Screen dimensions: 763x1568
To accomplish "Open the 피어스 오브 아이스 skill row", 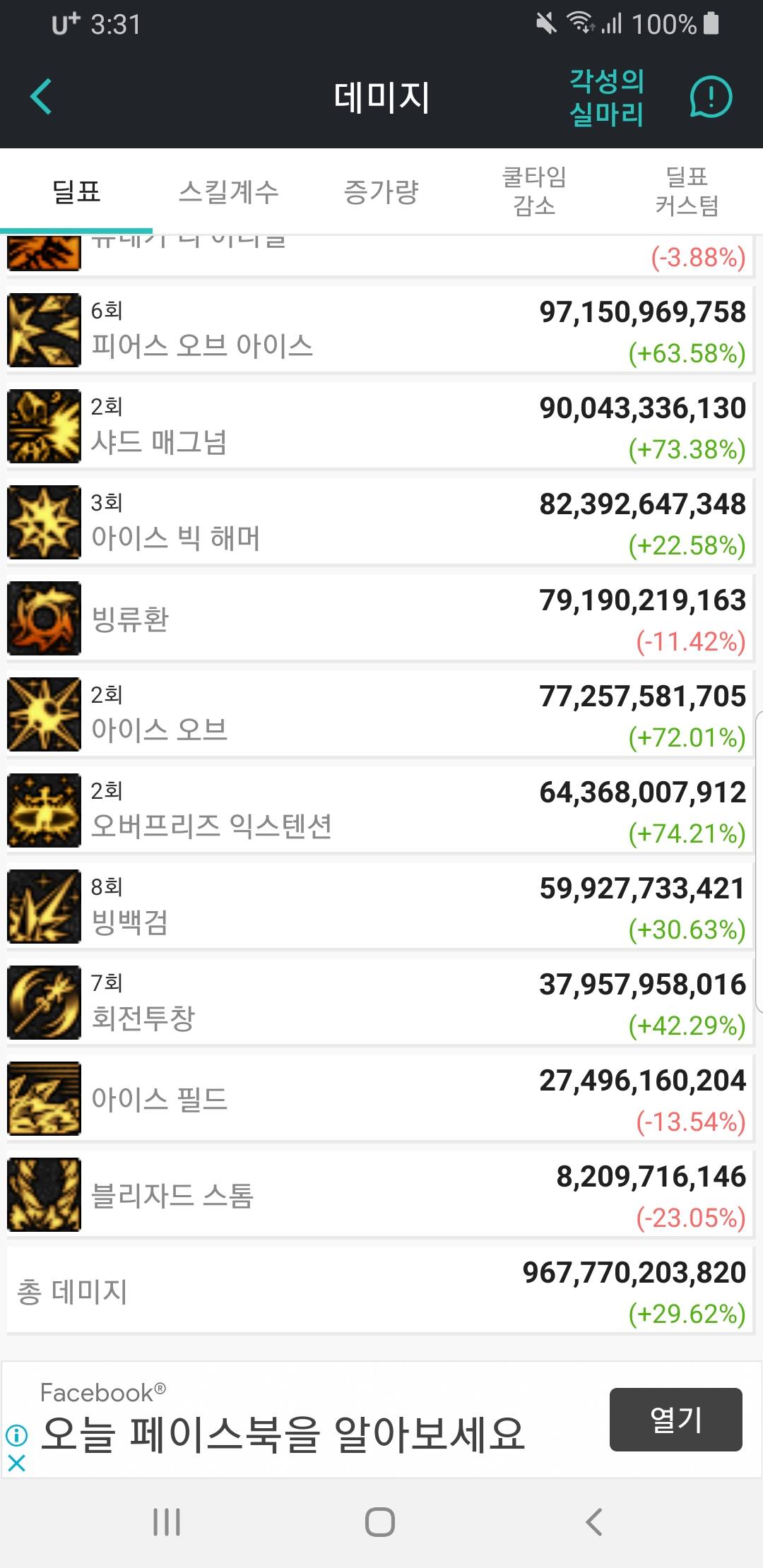I will coord(381,330).
